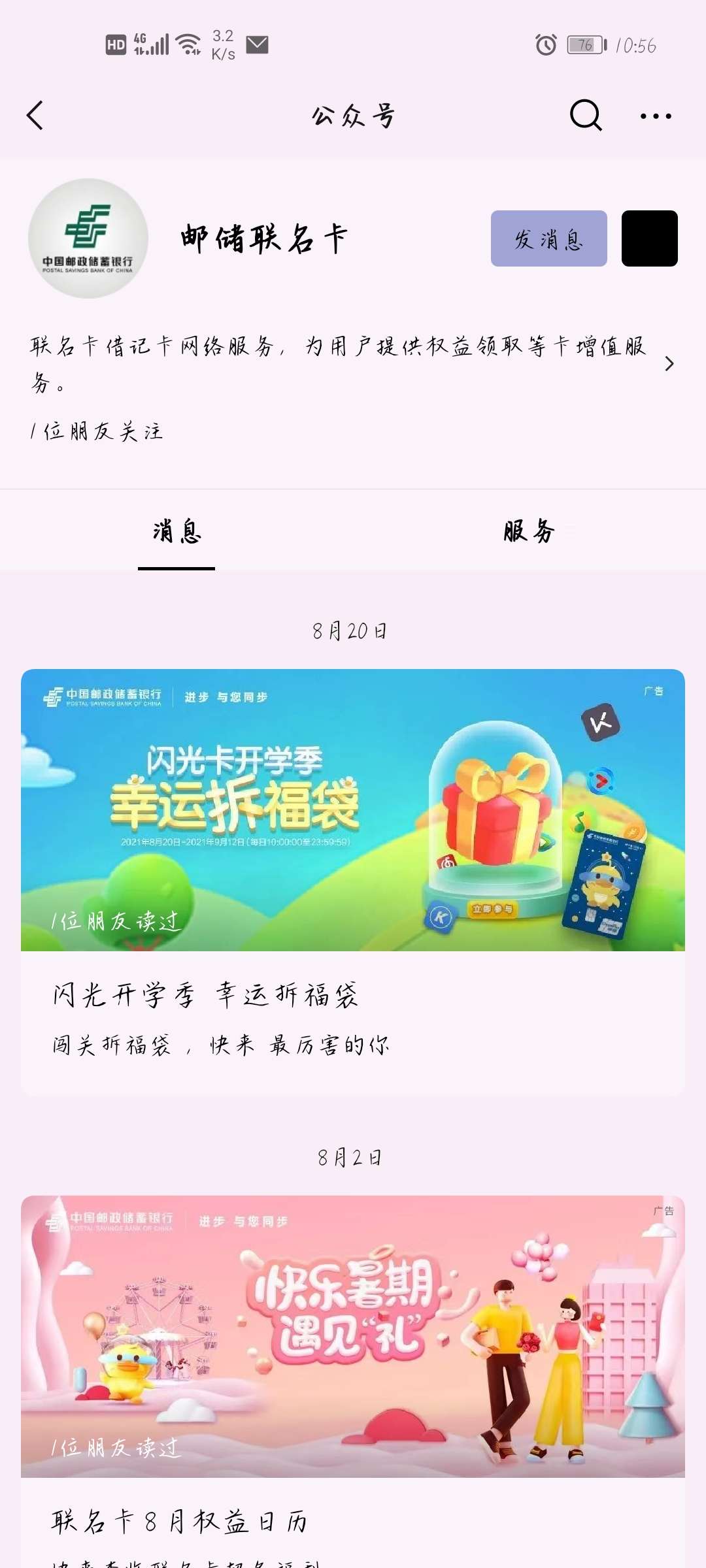
Task: Select the 消息 tab
Action: [176, 531]
